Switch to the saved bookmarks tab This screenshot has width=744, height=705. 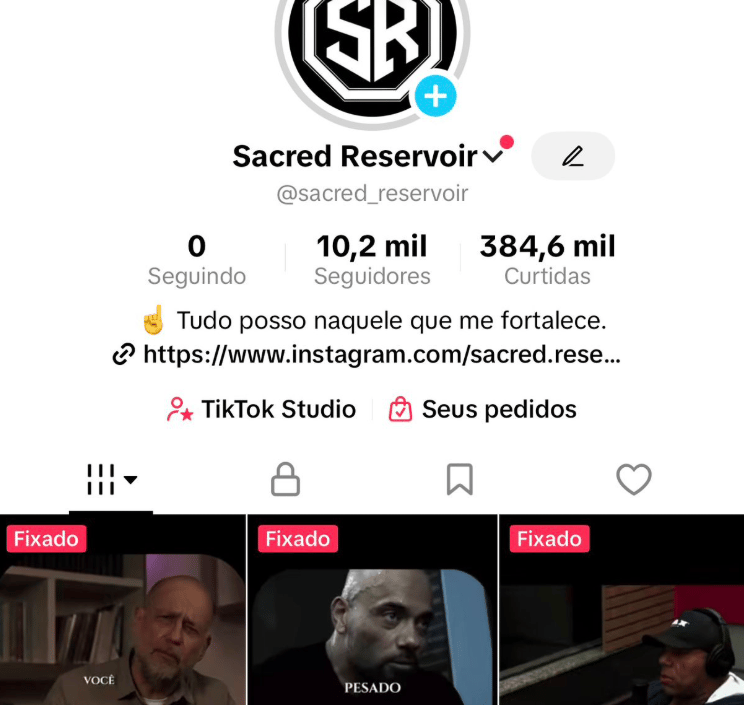tap(459, 480)
